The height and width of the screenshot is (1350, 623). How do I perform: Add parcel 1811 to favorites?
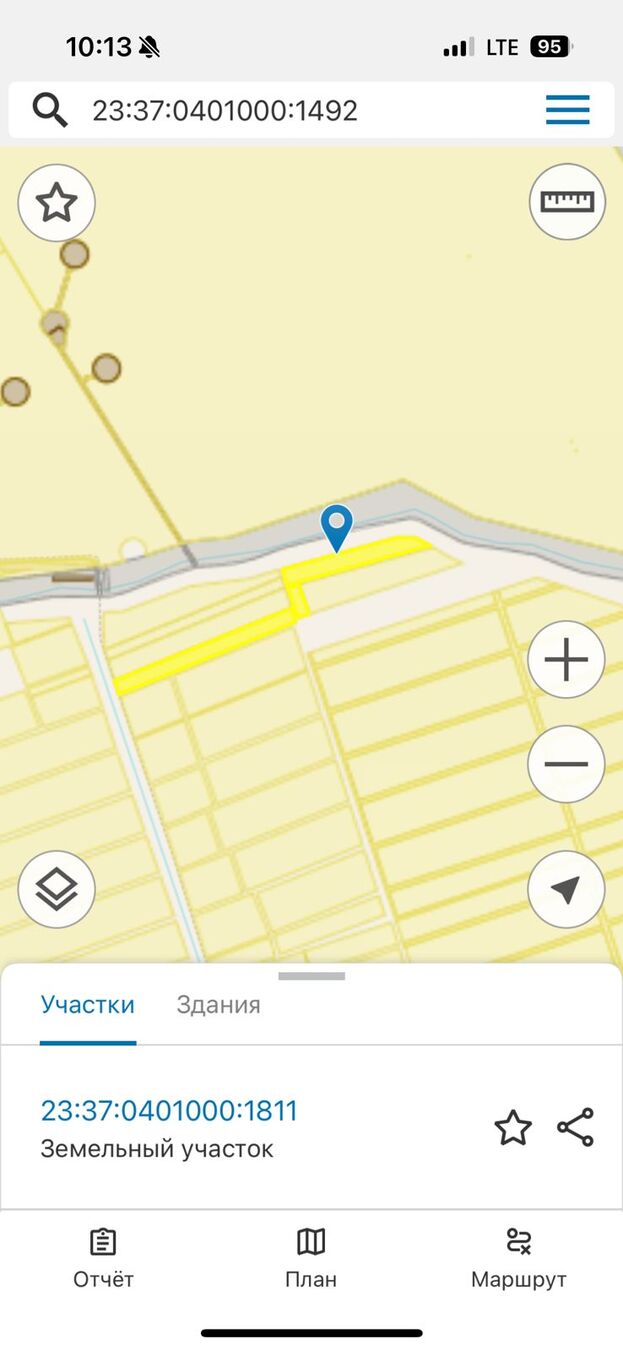pyautogui.click(x=513, y=1128)
